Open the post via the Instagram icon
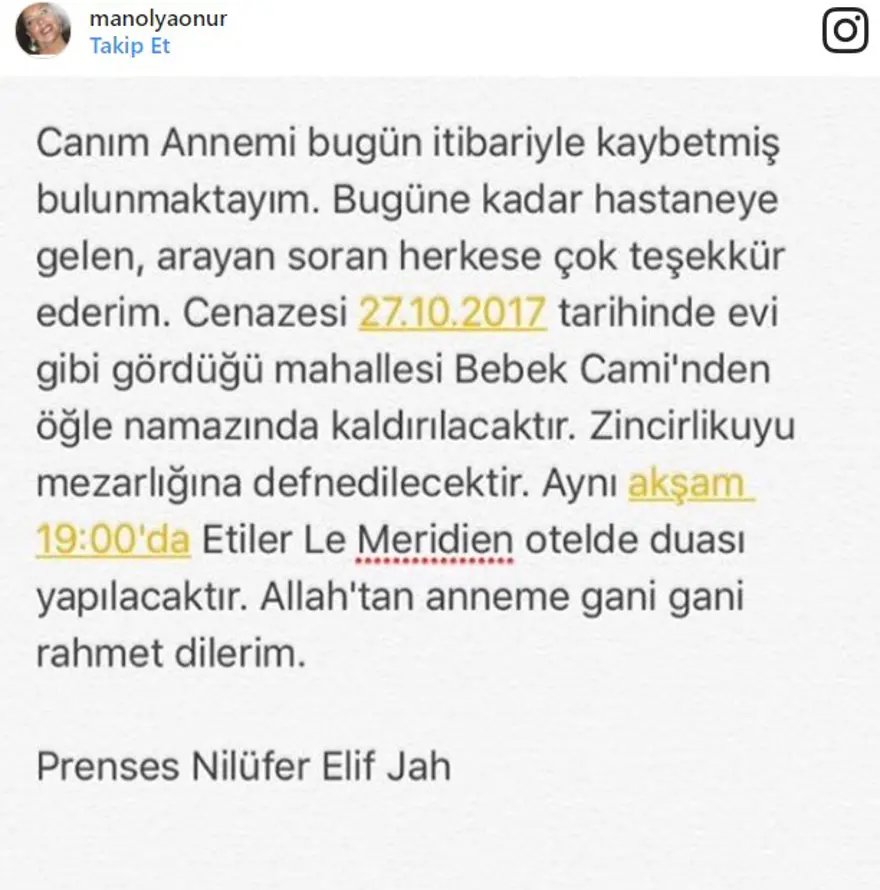880x890 pixels. (x=844, y=30)
